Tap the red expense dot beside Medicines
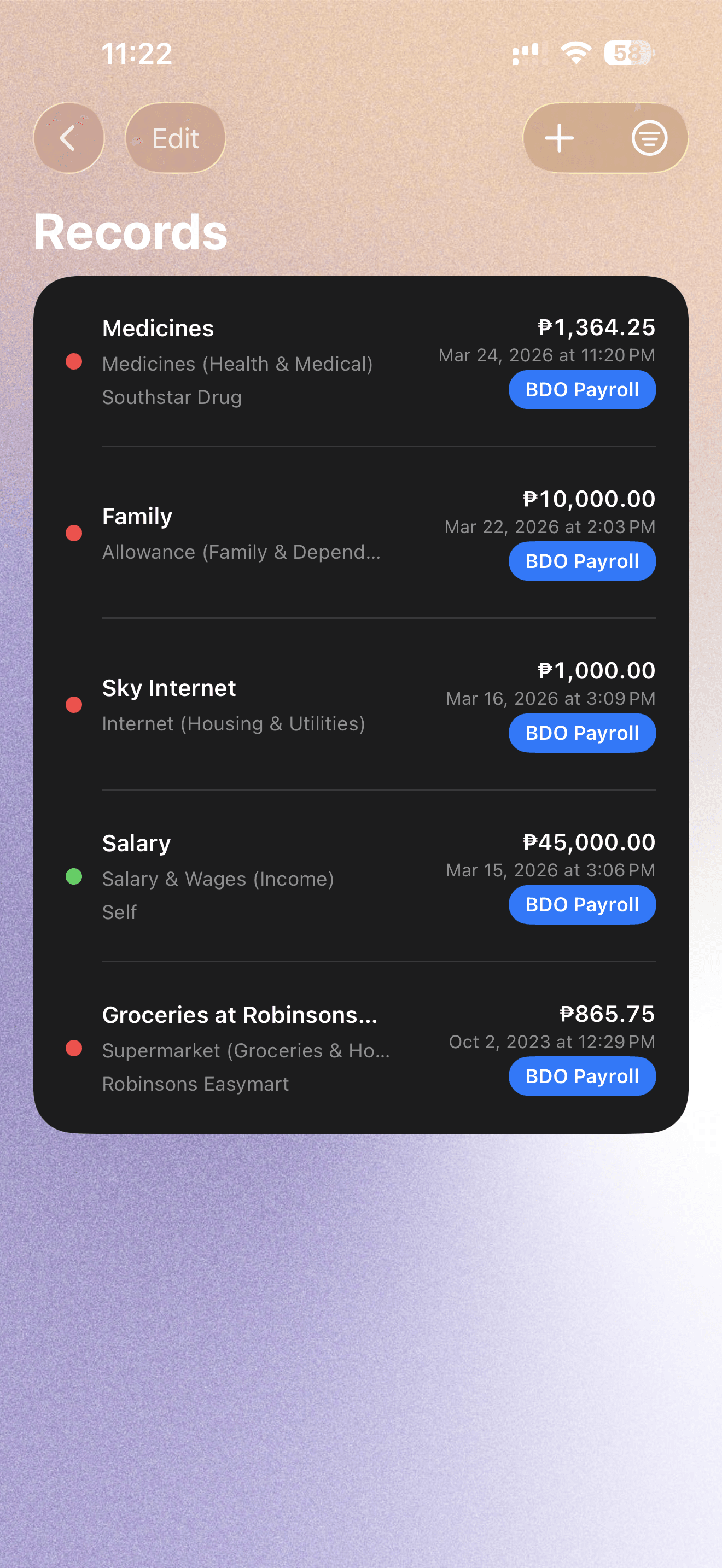This screenshot has height=1568, width=722. (74, 361)
